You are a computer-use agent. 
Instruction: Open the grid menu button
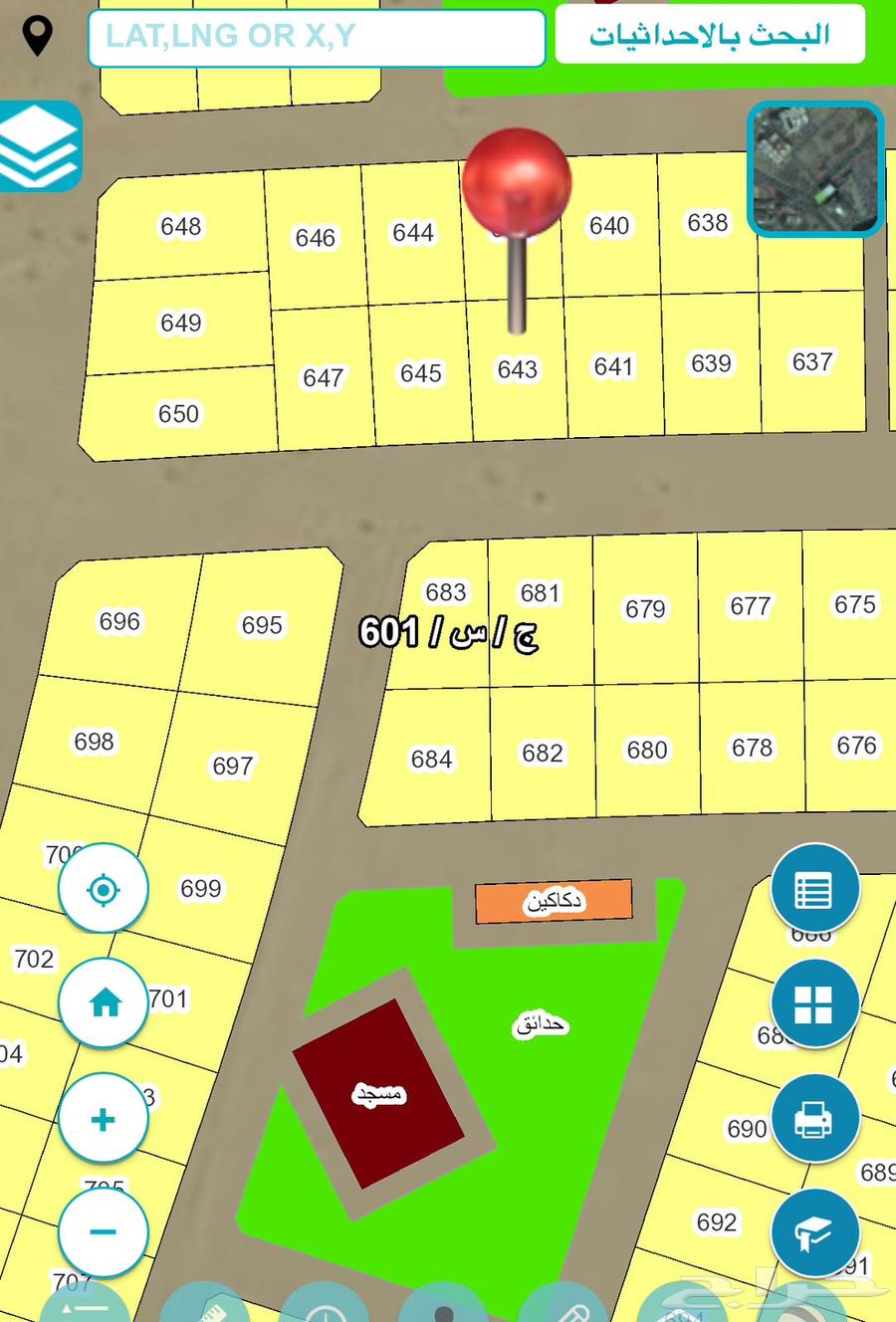click(x=814, y=1003)
